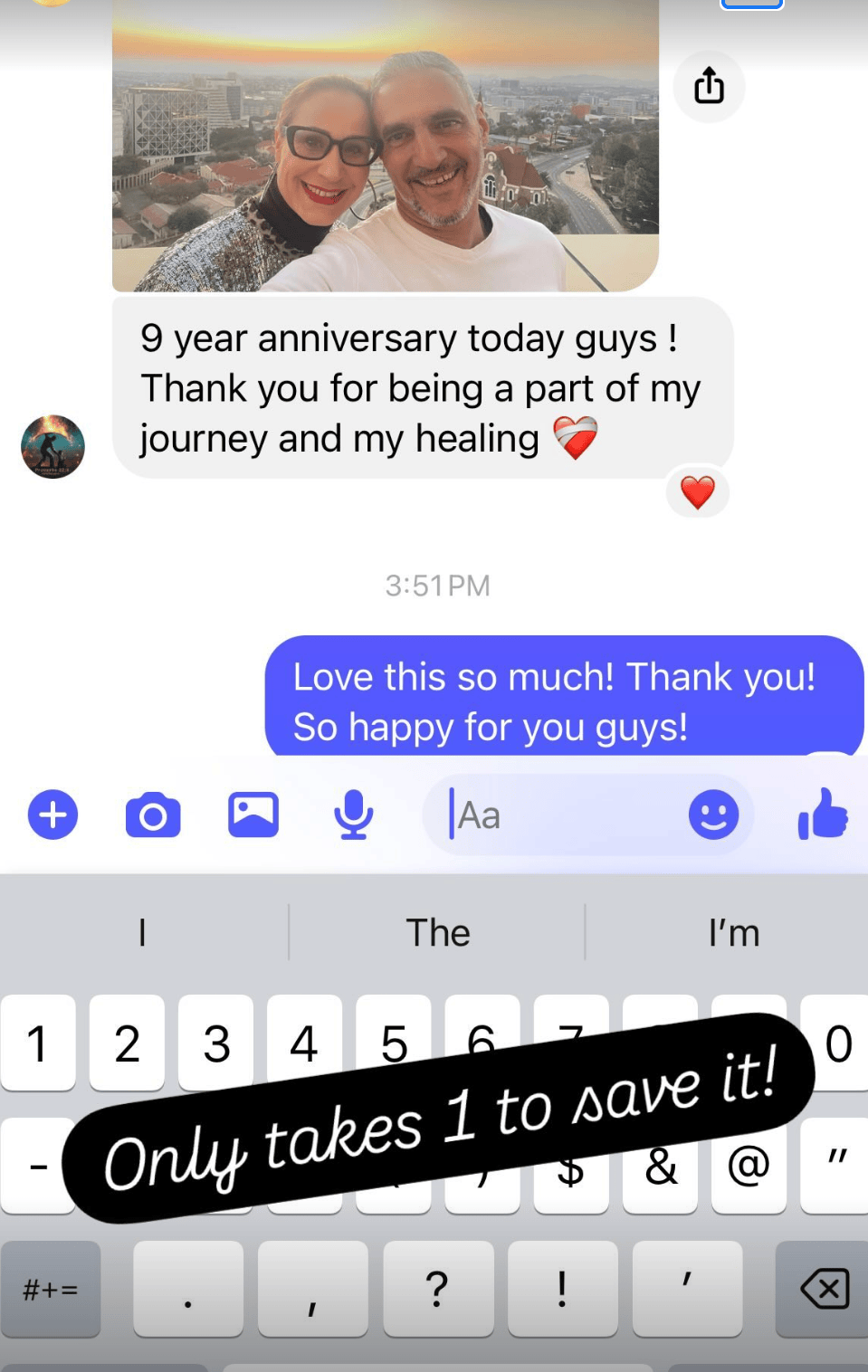Open the emoji picker smiley
Screen dimensions: 868x1372
[x=713, y=815]
